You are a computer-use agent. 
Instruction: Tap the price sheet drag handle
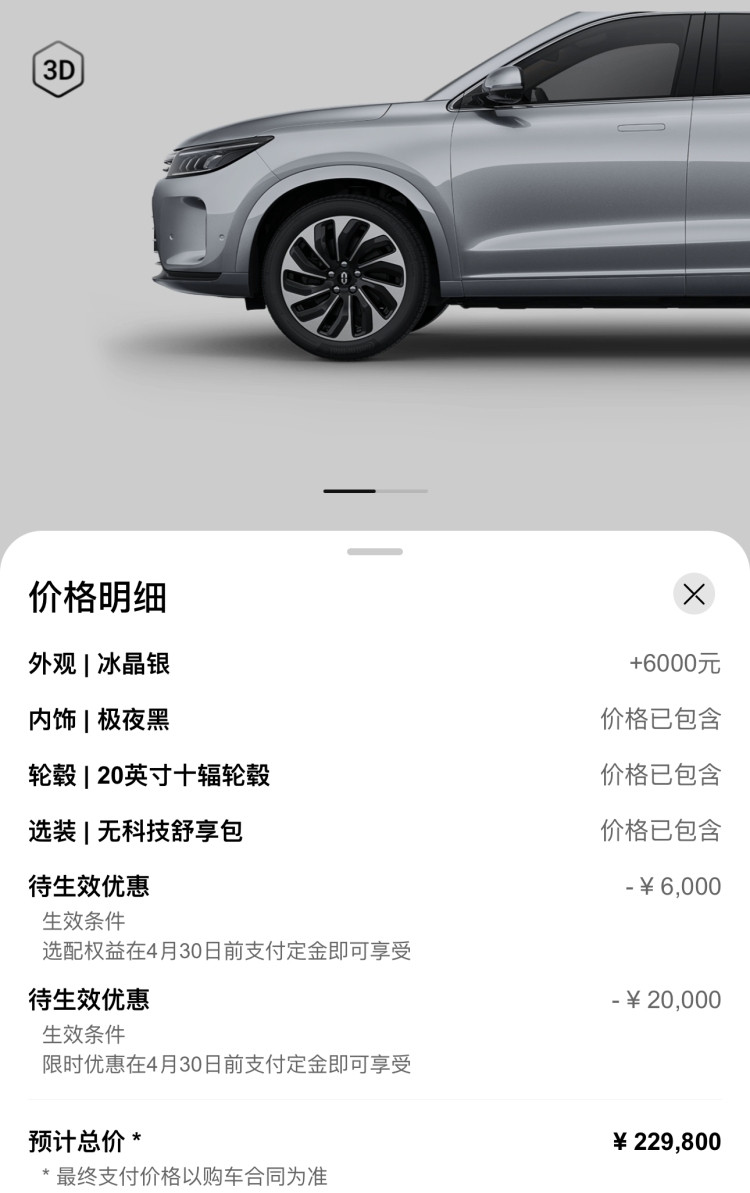(x=375, y=552)
